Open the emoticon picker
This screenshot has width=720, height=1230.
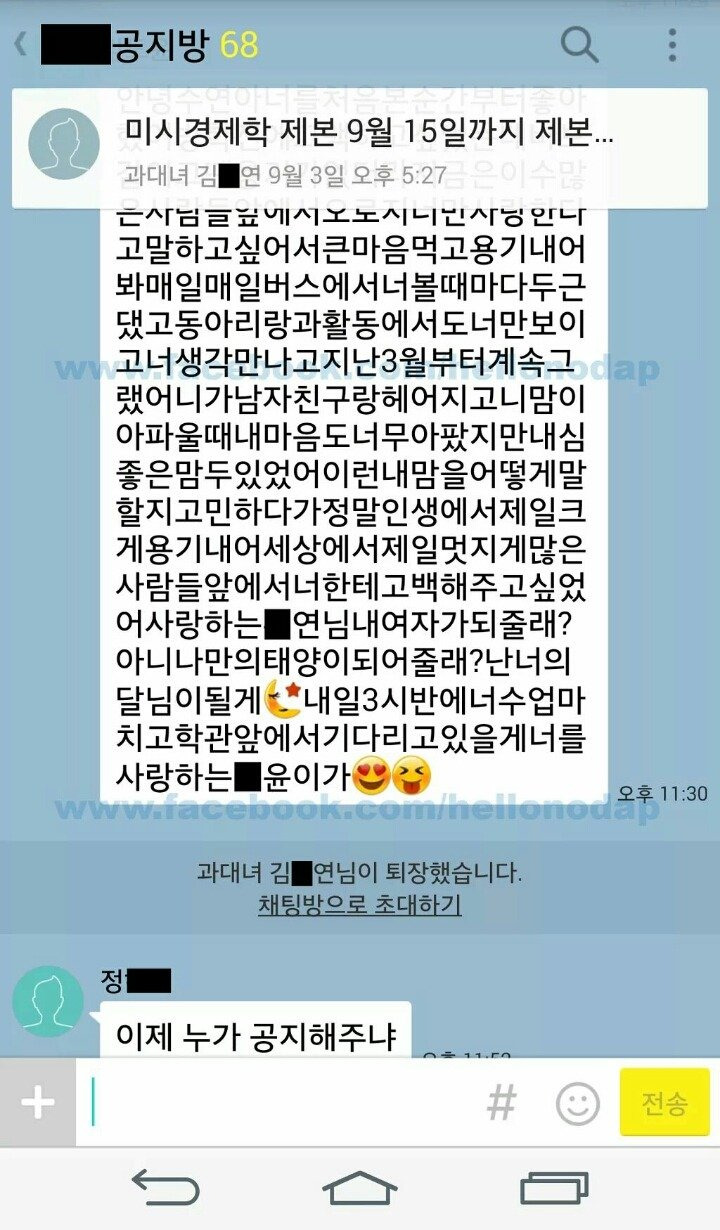578,1104
